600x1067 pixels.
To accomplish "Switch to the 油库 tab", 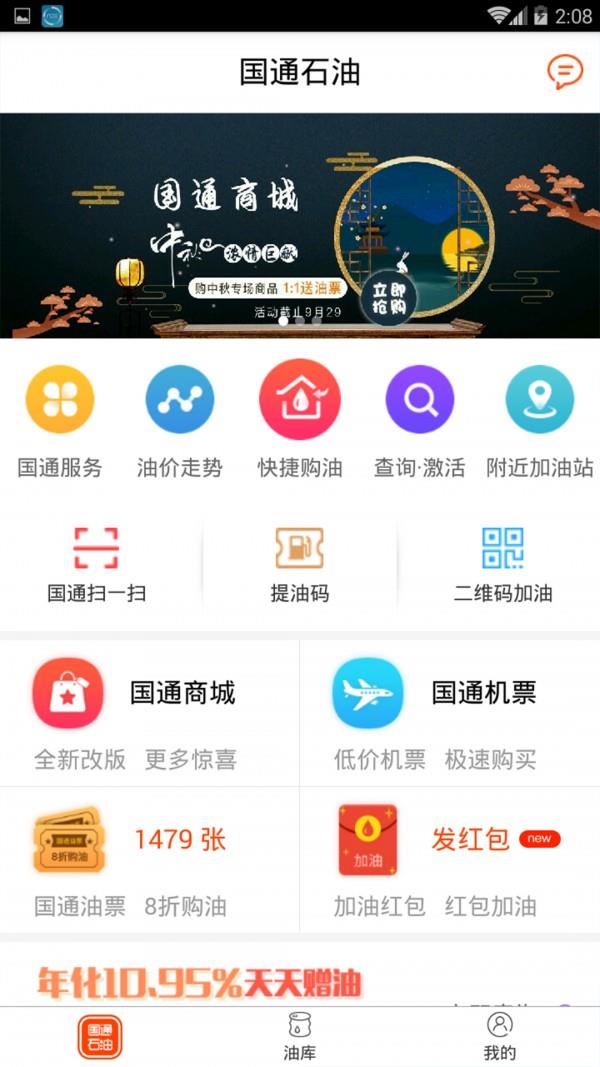I will (300, 1037).
